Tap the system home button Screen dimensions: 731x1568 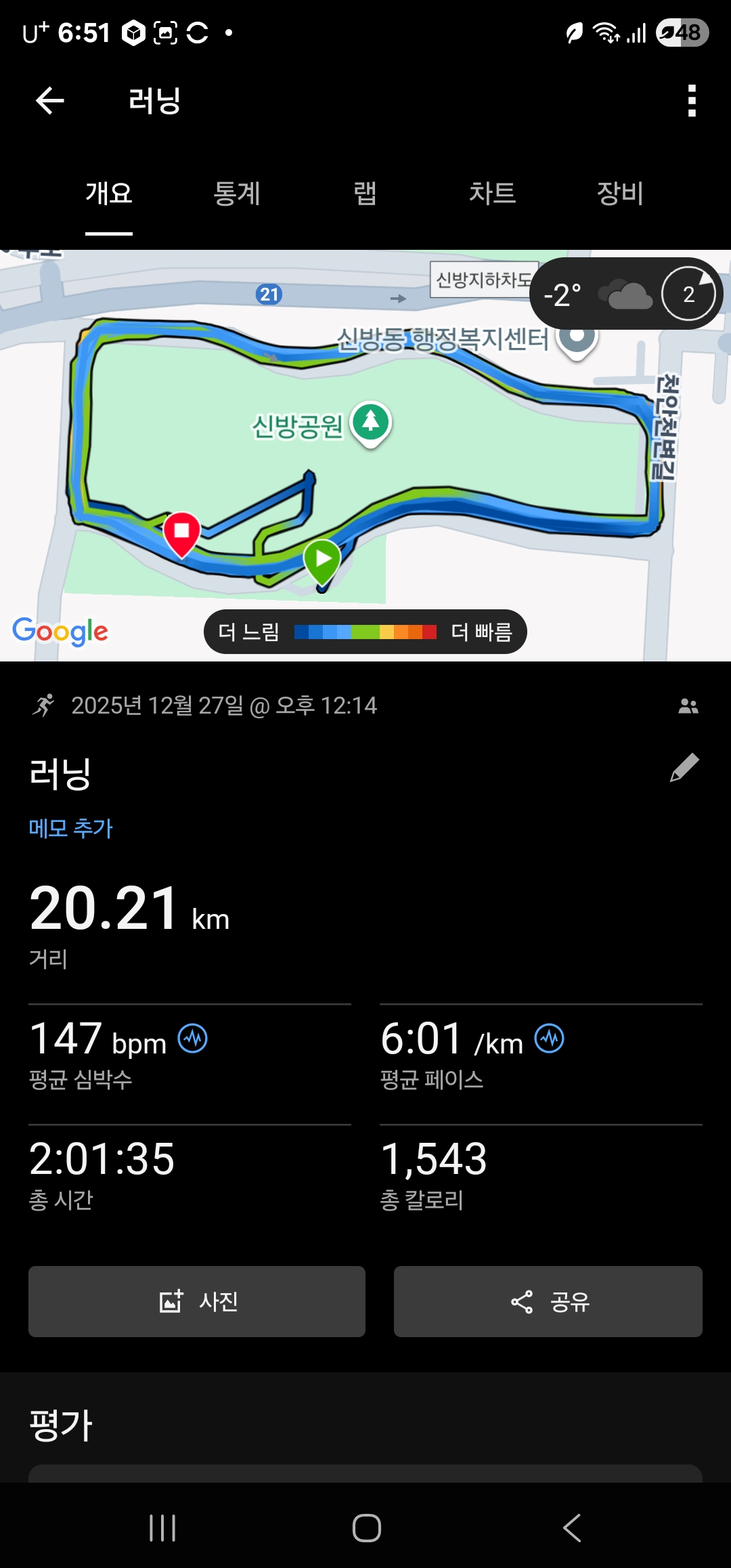click(366, 1528)
